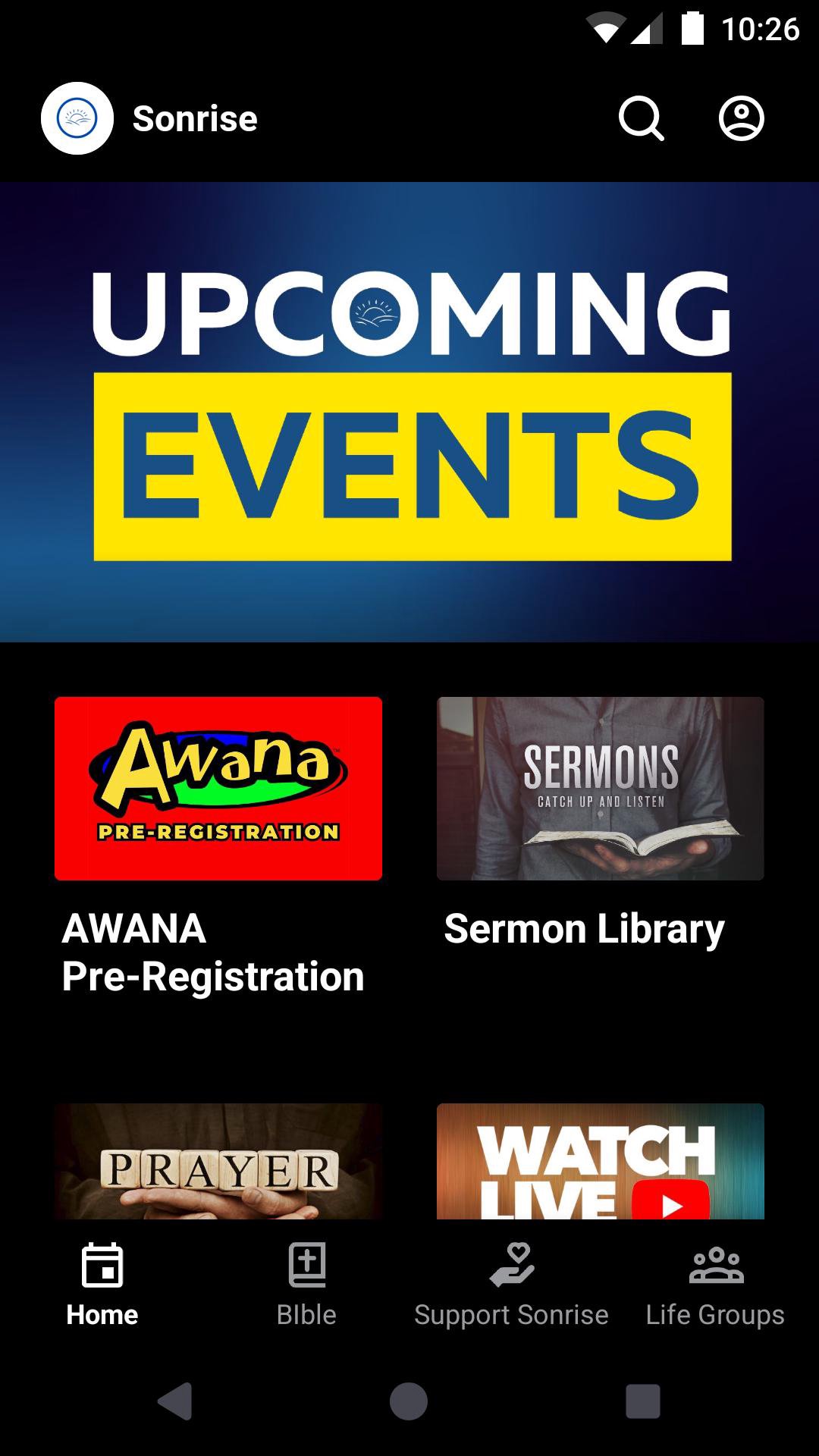Open AWANA Pre-Registration card
819x1456 pixels.
(218, 789)
